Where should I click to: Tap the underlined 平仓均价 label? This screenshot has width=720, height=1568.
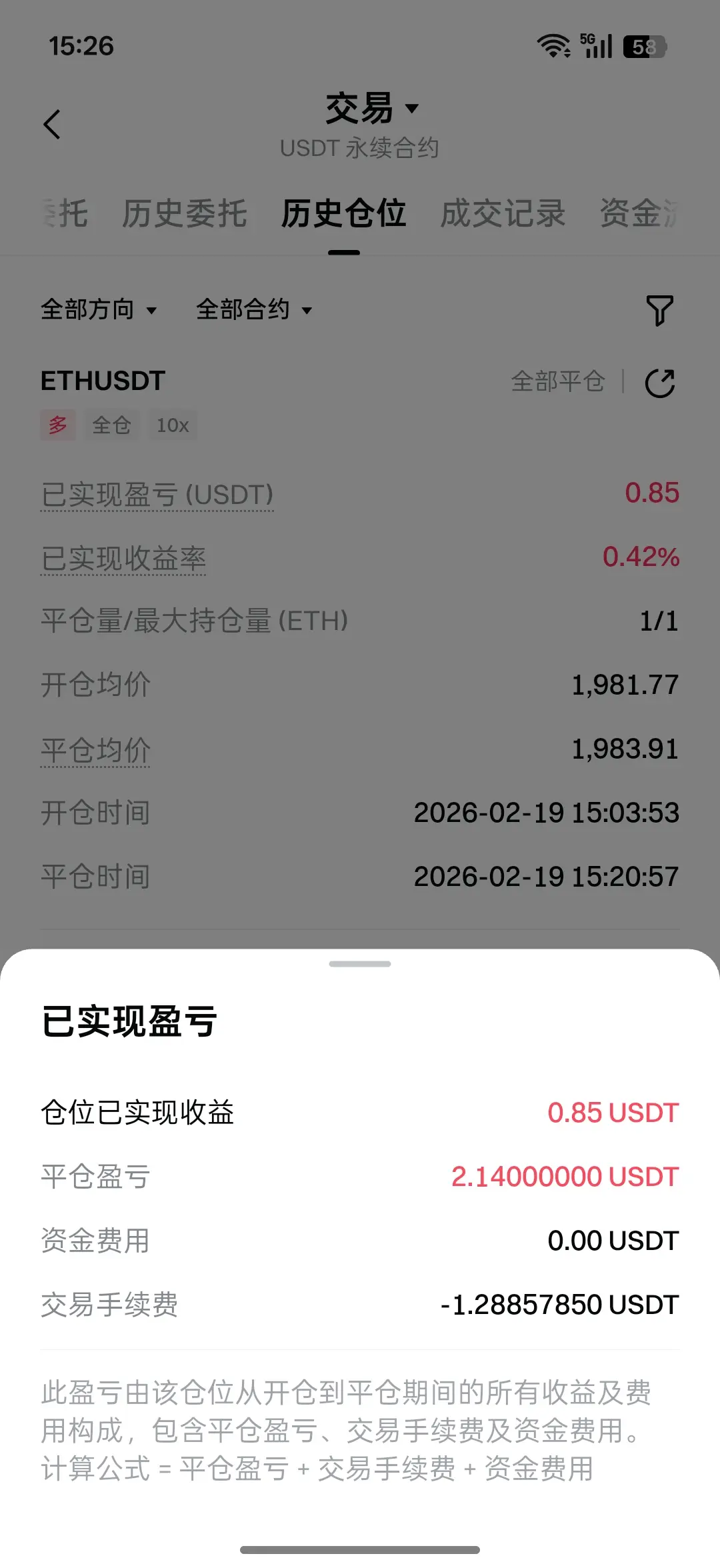pos(96,750)
